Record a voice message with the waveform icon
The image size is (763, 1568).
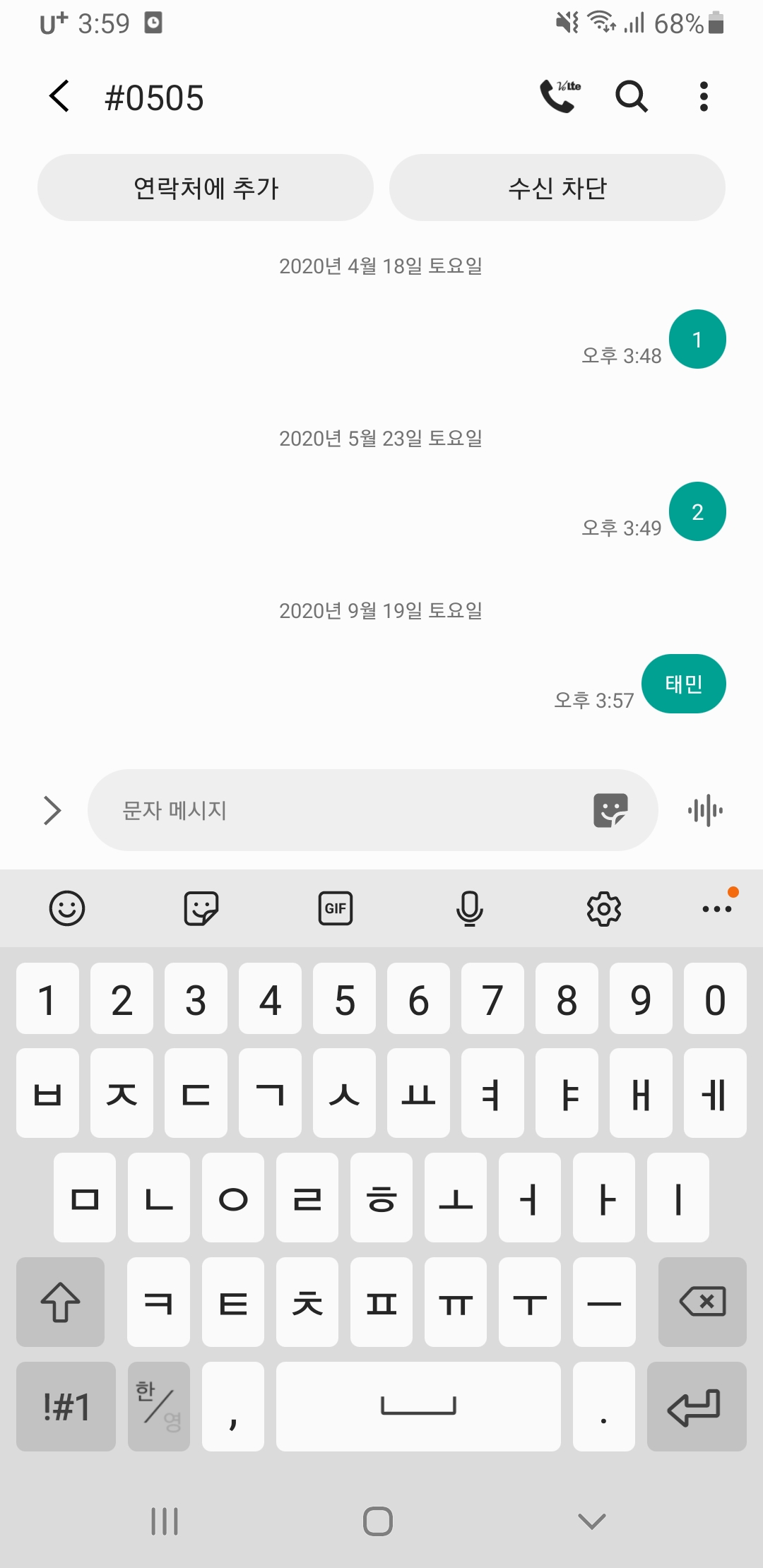(704, 810)
